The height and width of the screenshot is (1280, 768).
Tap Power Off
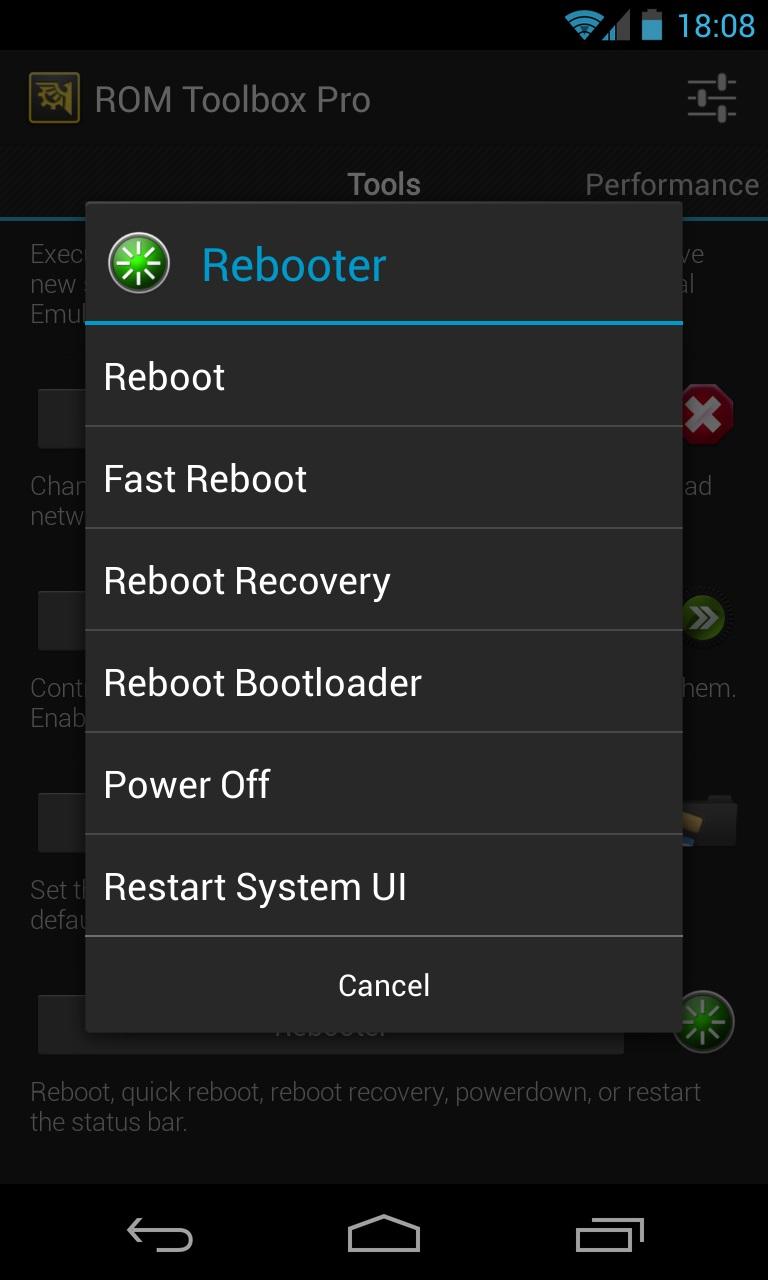click(x=383, y=785)
